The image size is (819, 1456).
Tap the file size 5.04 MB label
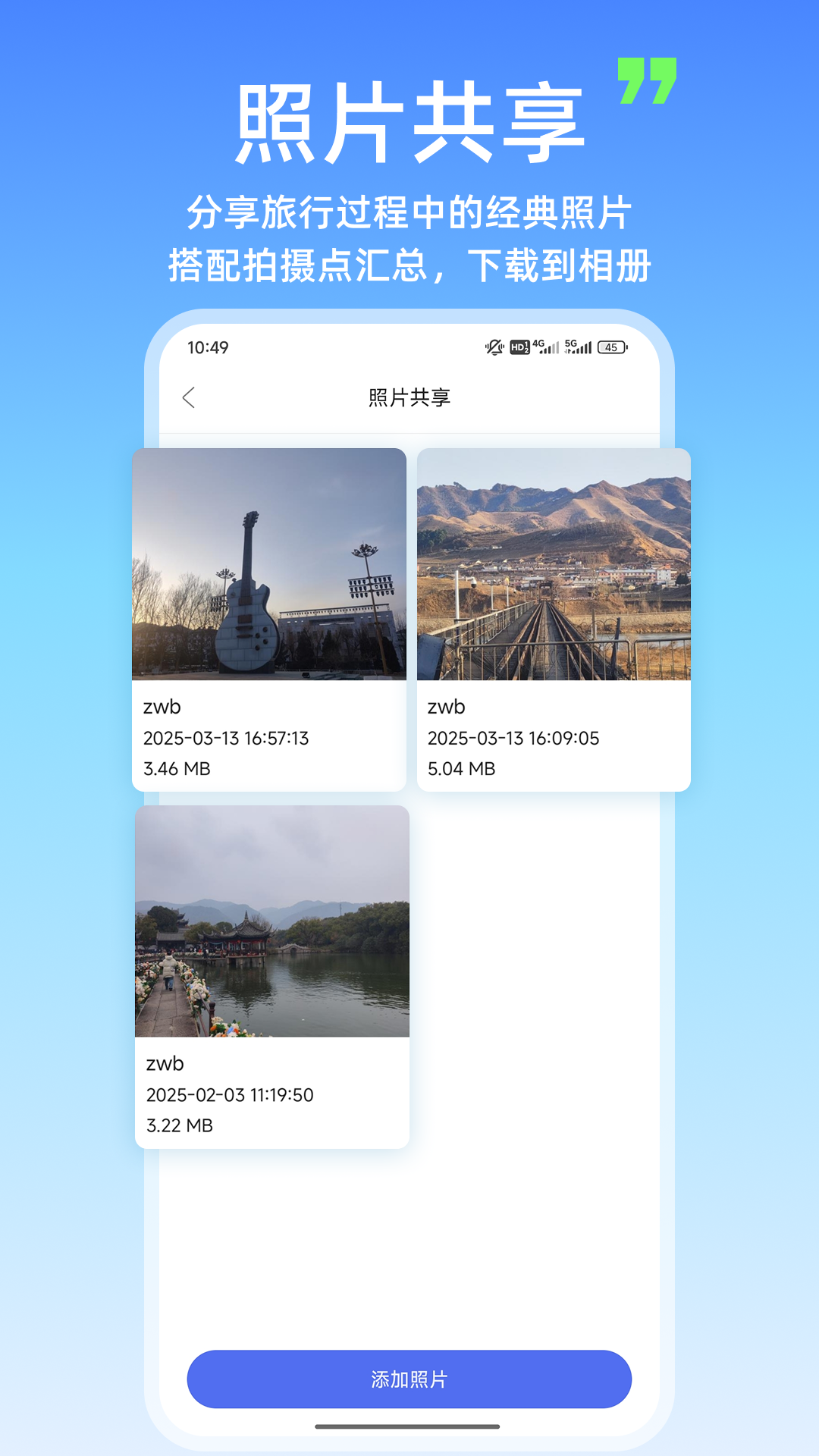pos(461,767)
